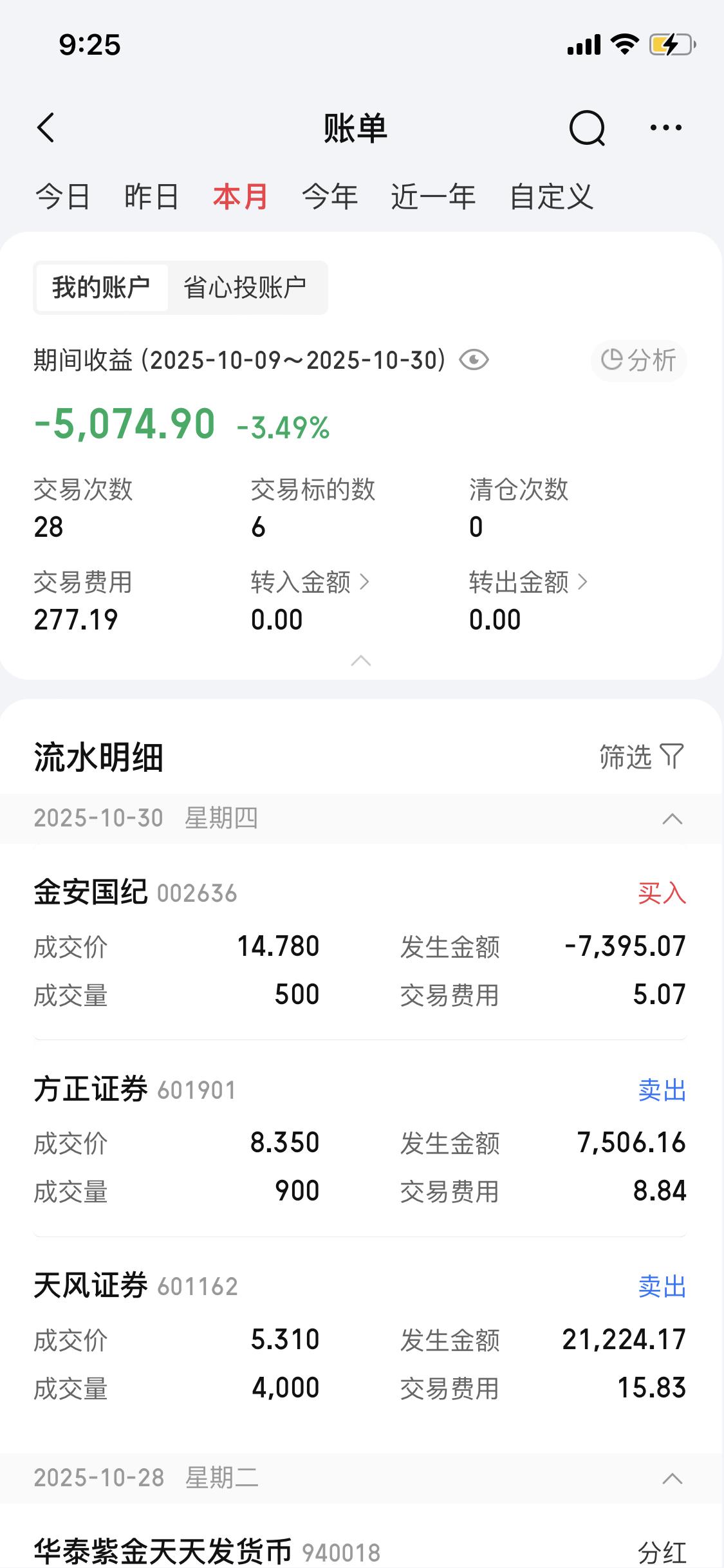724x1568 pixels.
Task: Collapse the summary panel chevron
Action: [x=362, y=662]
